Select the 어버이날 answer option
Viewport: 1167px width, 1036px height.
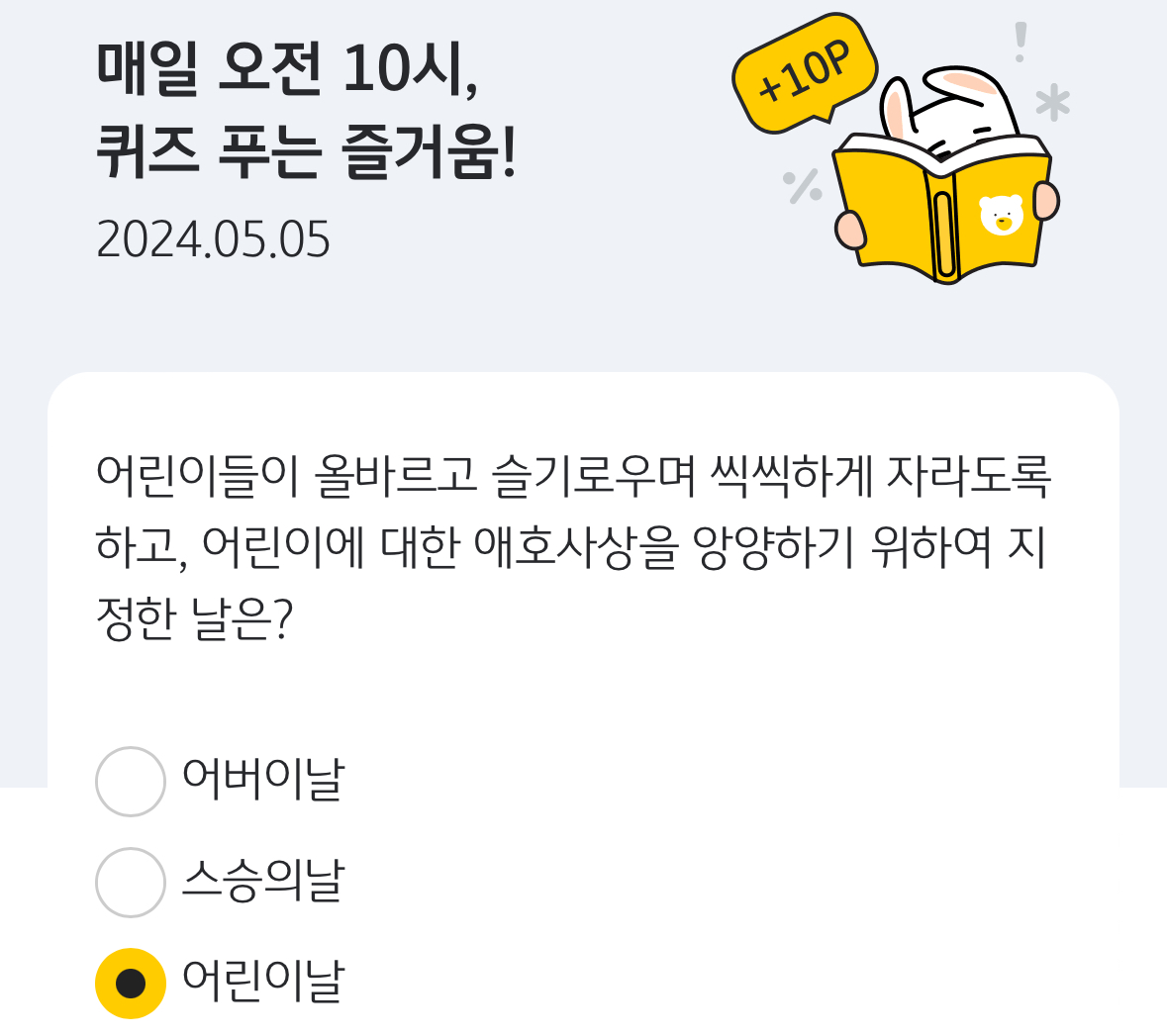click(131, 782)
